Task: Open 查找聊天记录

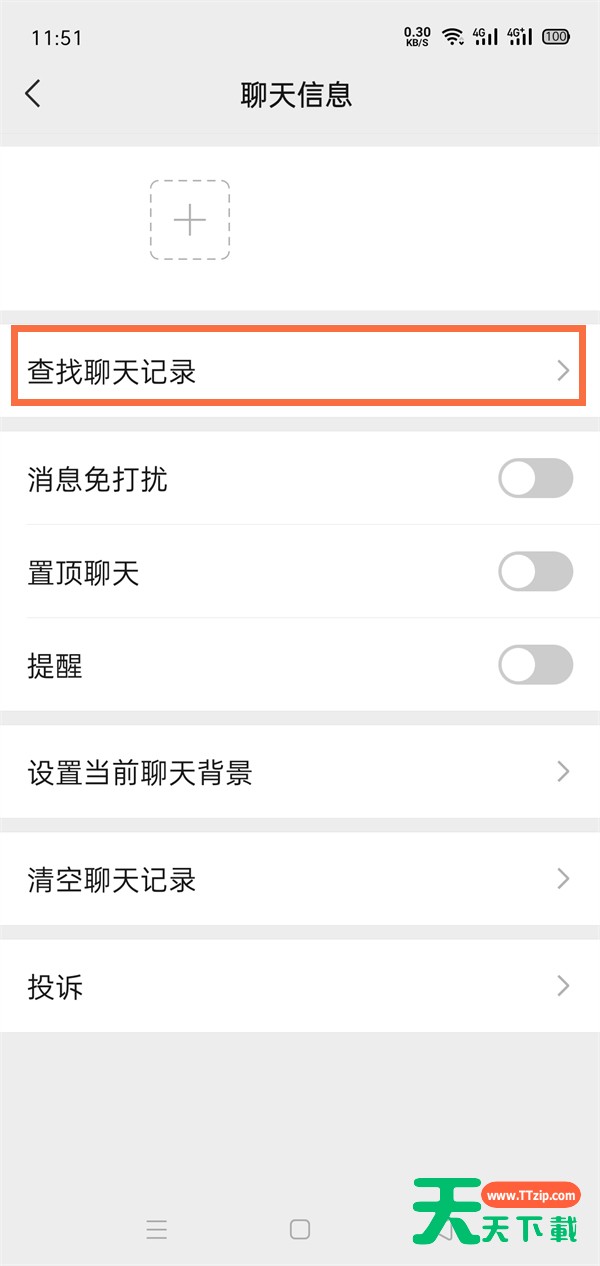Action: (299, 371)
